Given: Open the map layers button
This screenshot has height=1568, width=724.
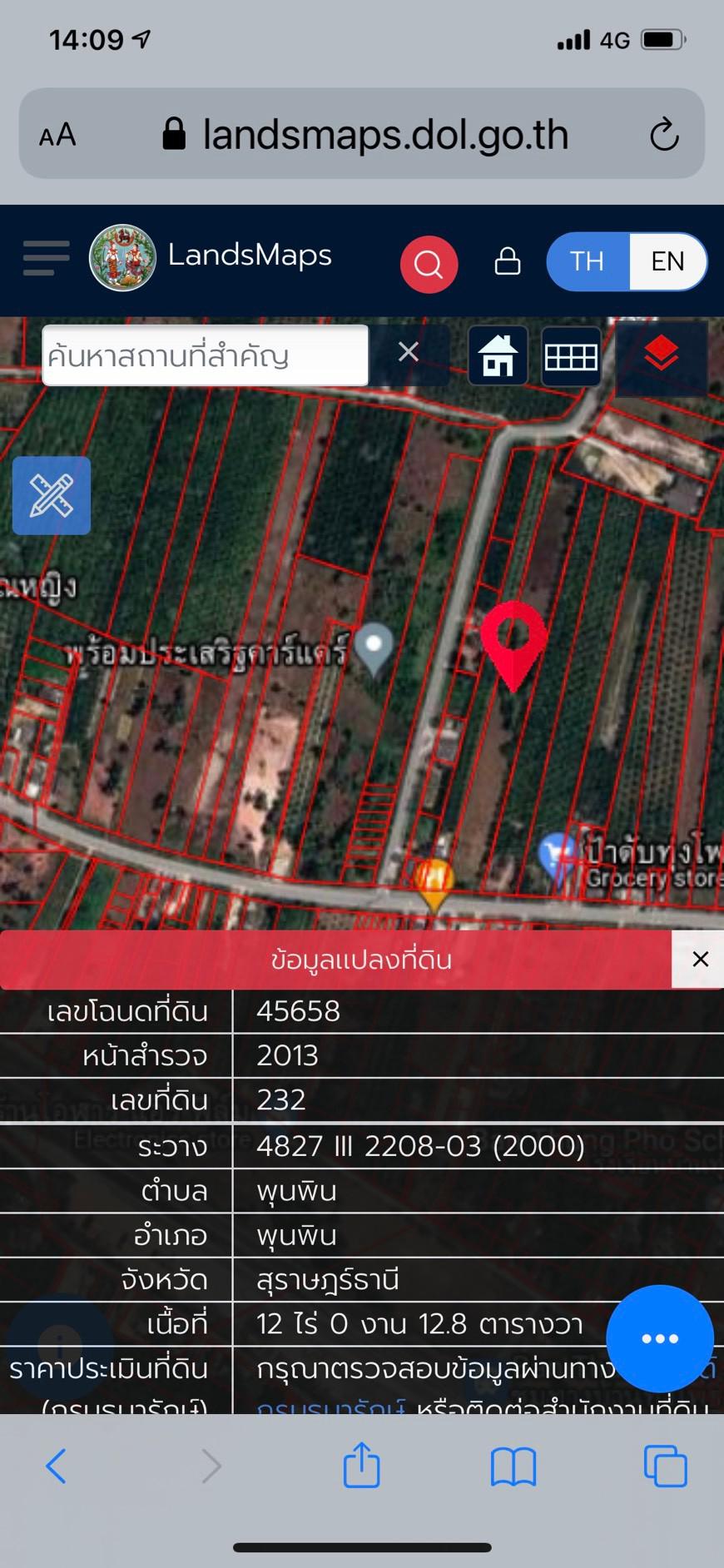Looking at the screenshot, I should click(661, 355).
